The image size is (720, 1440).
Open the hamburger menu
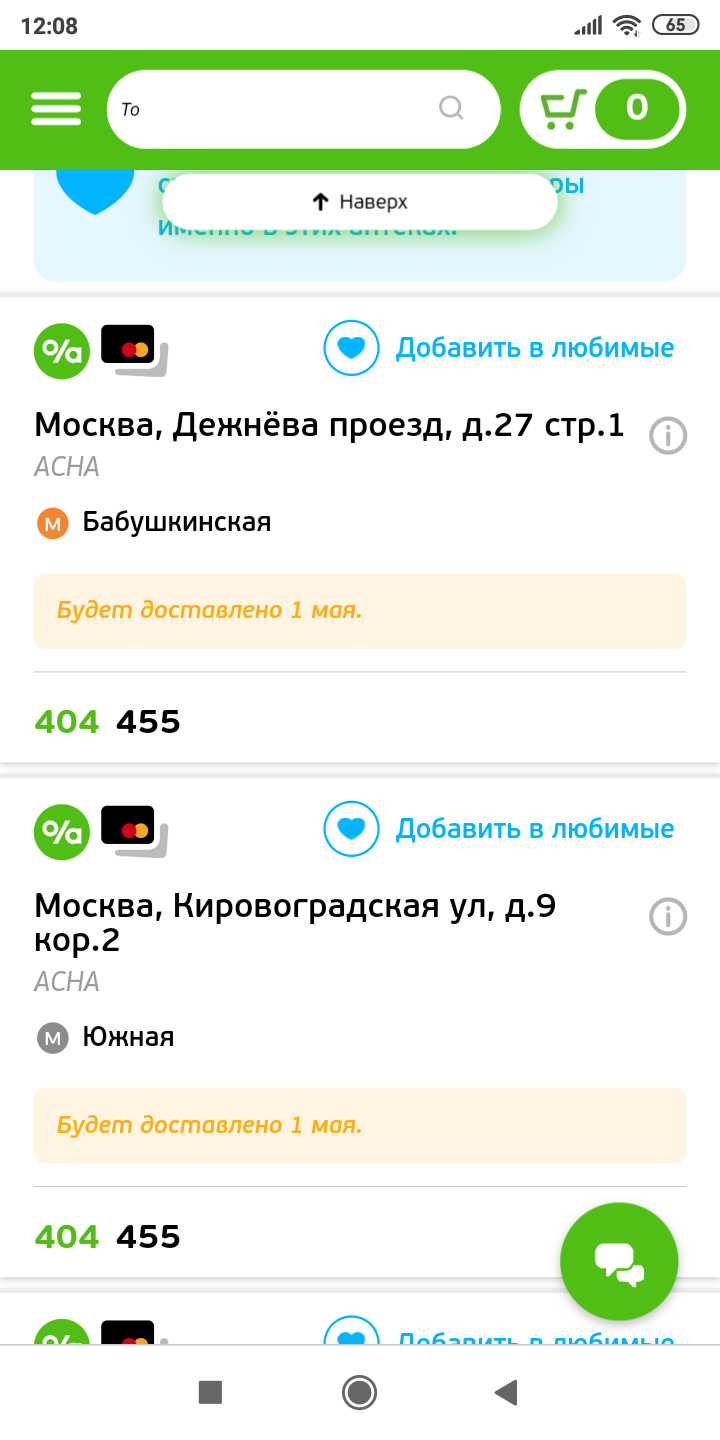56,108
